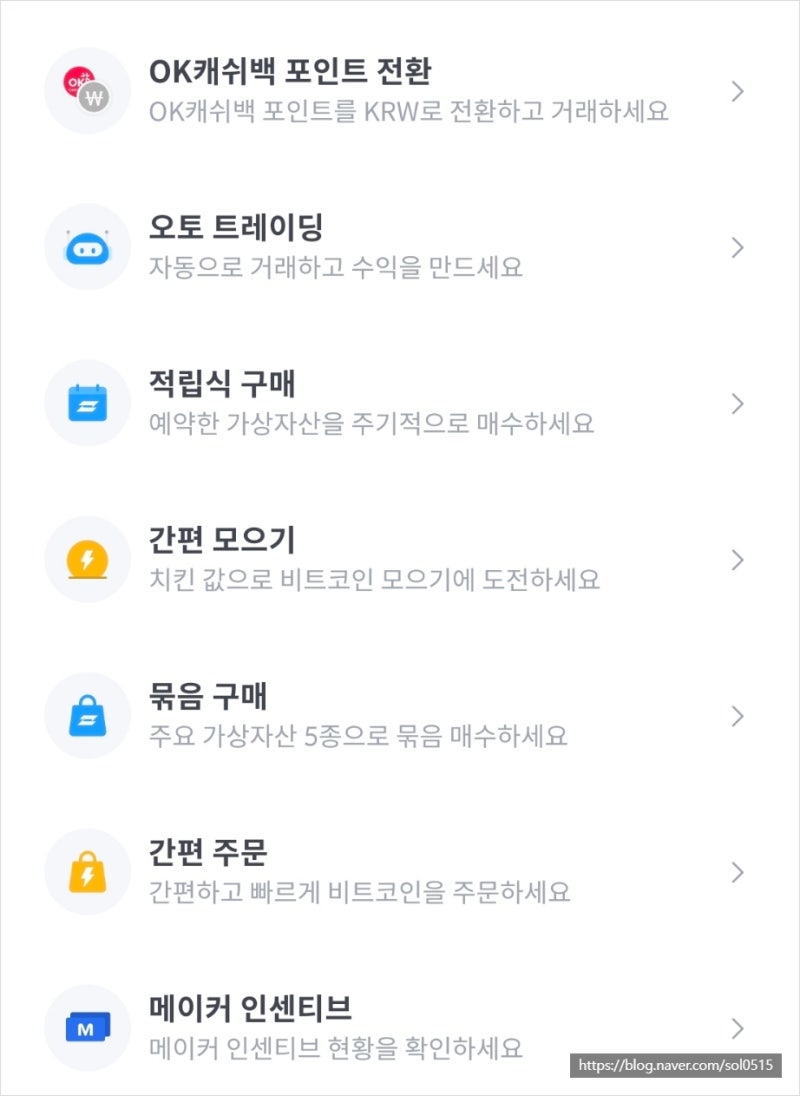The image size is (800, 1096).
Task: Open 오토 트레이딩 via its right arrow
Action: pos(737,246)
